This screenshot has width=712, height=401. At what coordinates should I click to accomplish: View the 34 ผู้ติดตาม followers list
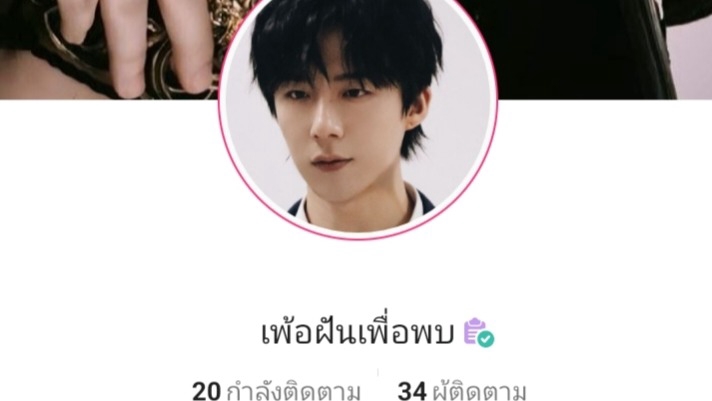coord(462,391)
